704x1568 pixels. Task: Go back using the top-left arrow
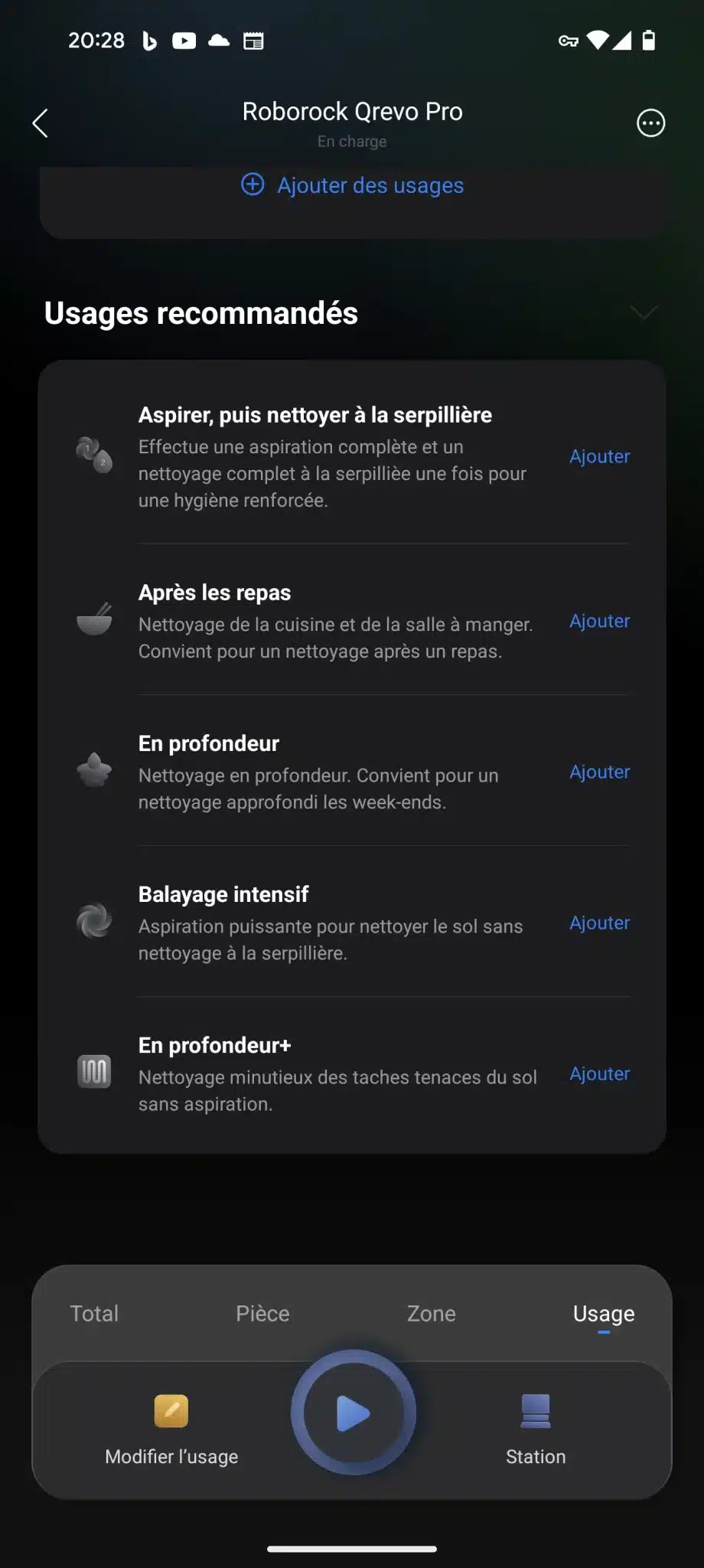[41, 122]
